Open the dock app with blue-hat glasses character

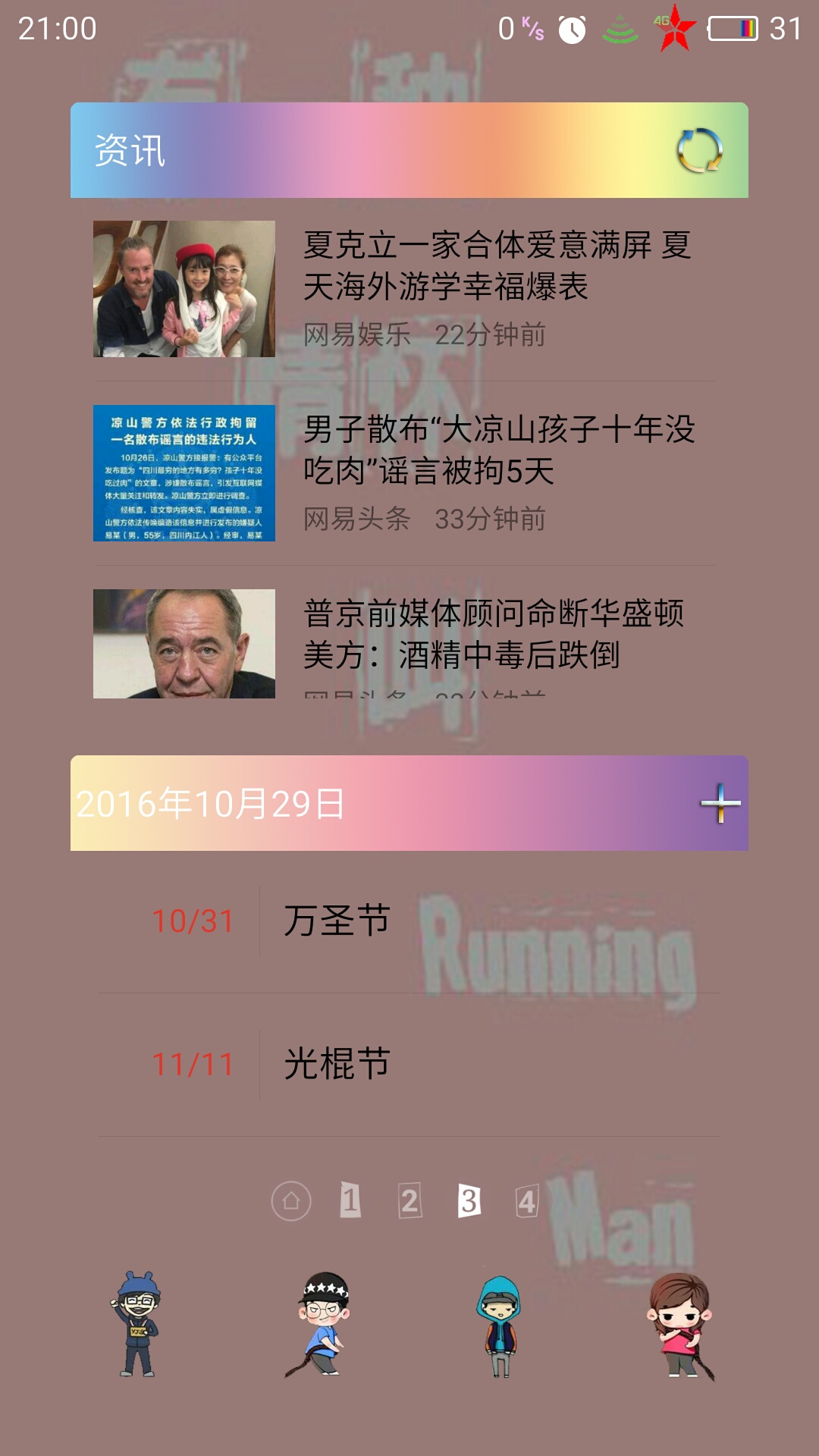(138, 1323)
